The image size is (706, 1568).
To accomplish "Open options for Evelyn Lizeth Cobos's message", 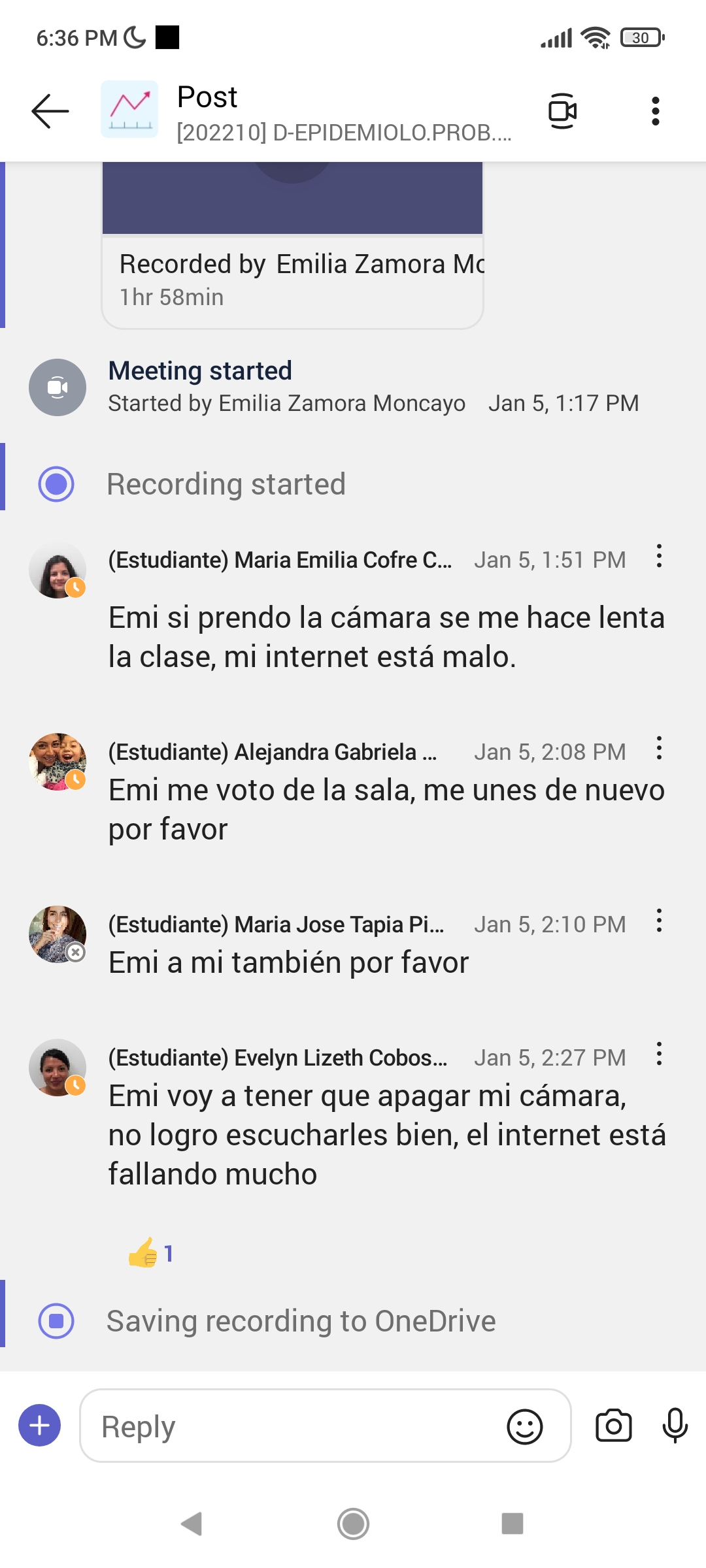I will pos(659,1054).
